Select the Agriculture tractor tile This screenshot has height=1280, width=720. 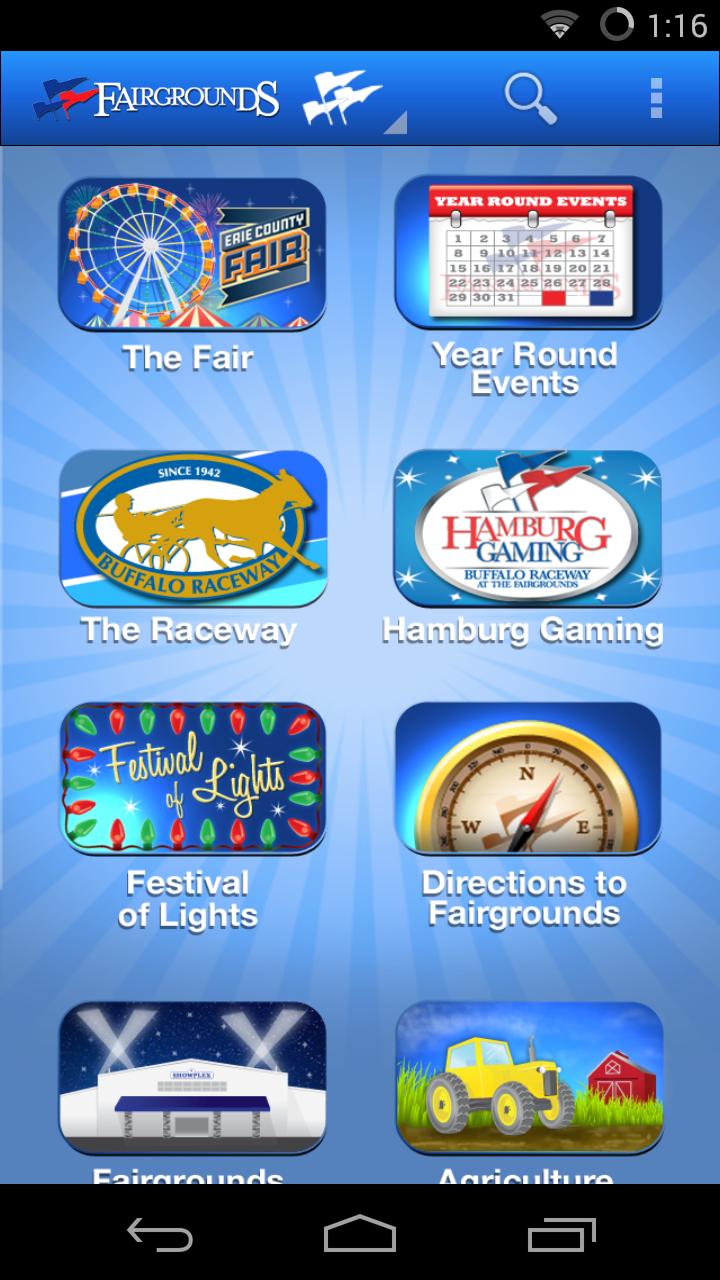528,1080
